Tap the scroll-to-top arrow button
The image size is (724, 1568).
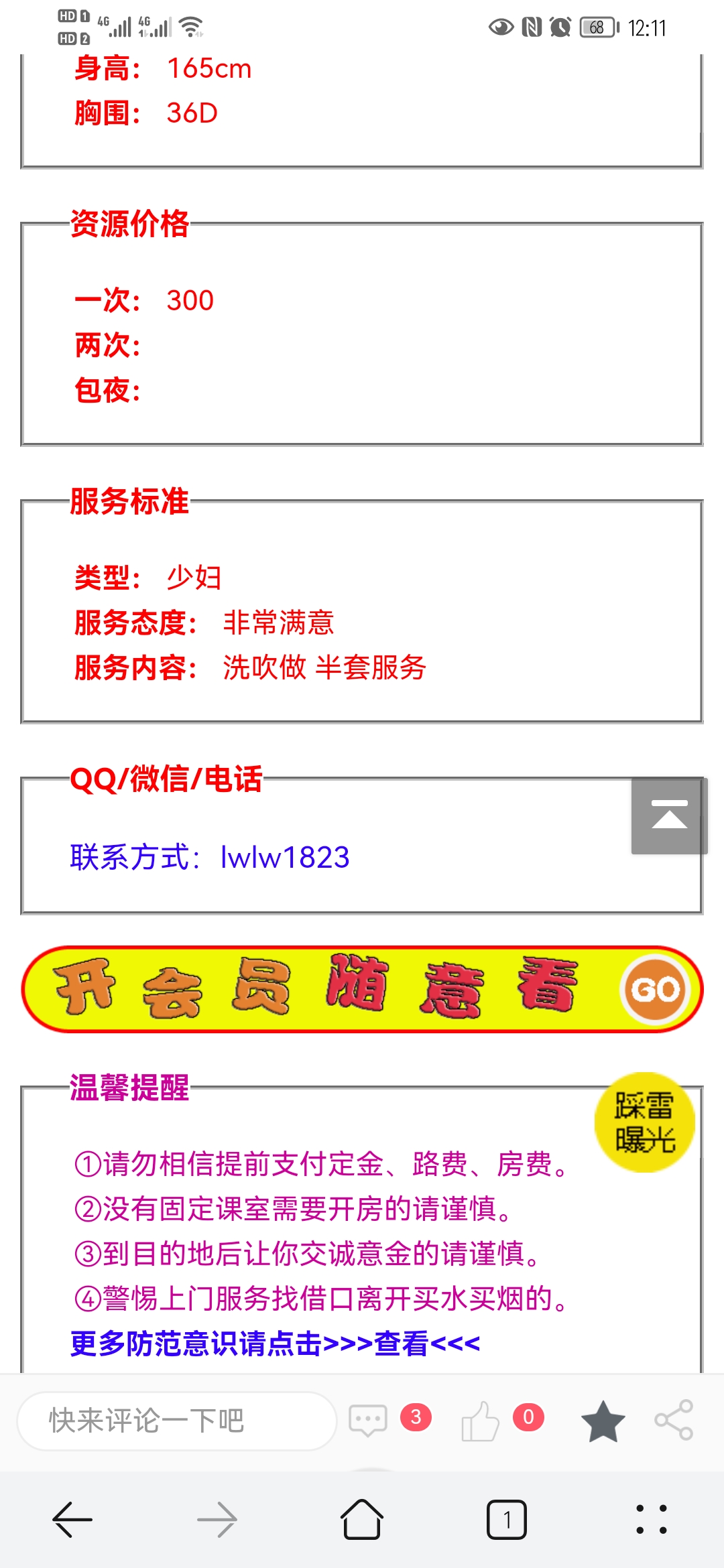pyautogui.click(x=669, y=815)
